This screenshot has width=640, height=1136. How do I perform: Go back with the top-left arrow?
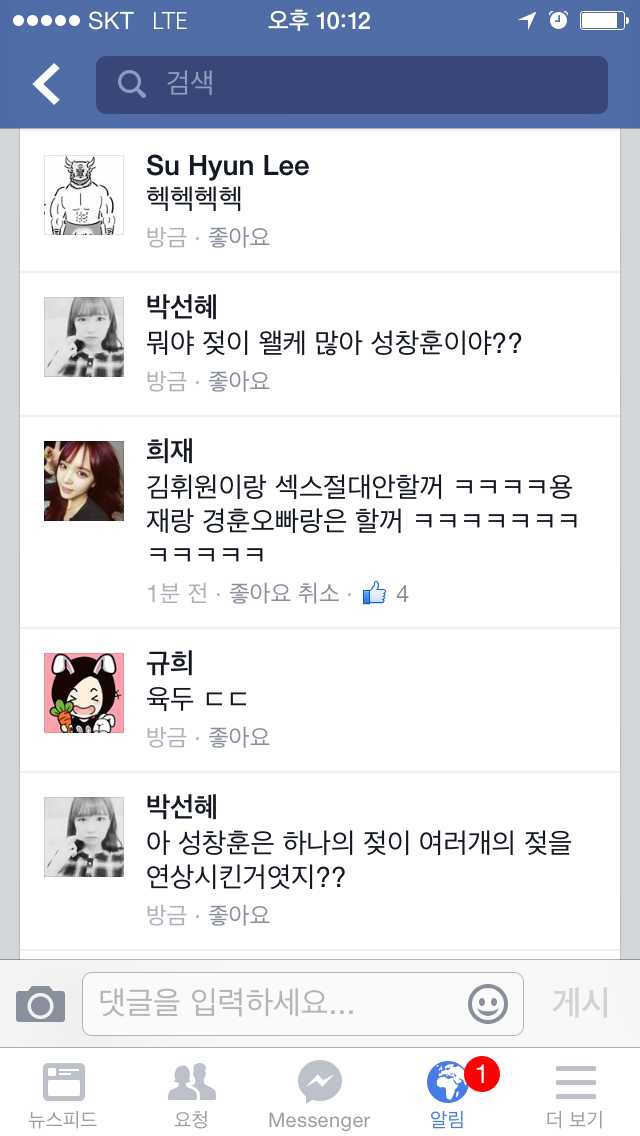pos(46,84)
